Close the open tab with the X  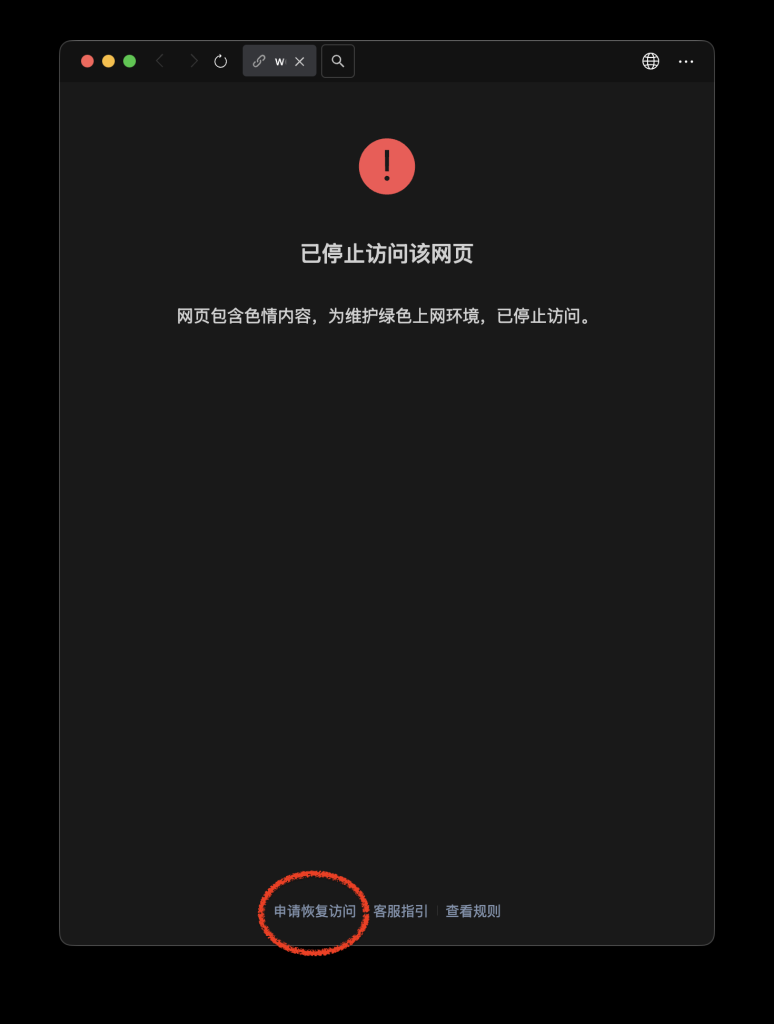pos(300,61)
